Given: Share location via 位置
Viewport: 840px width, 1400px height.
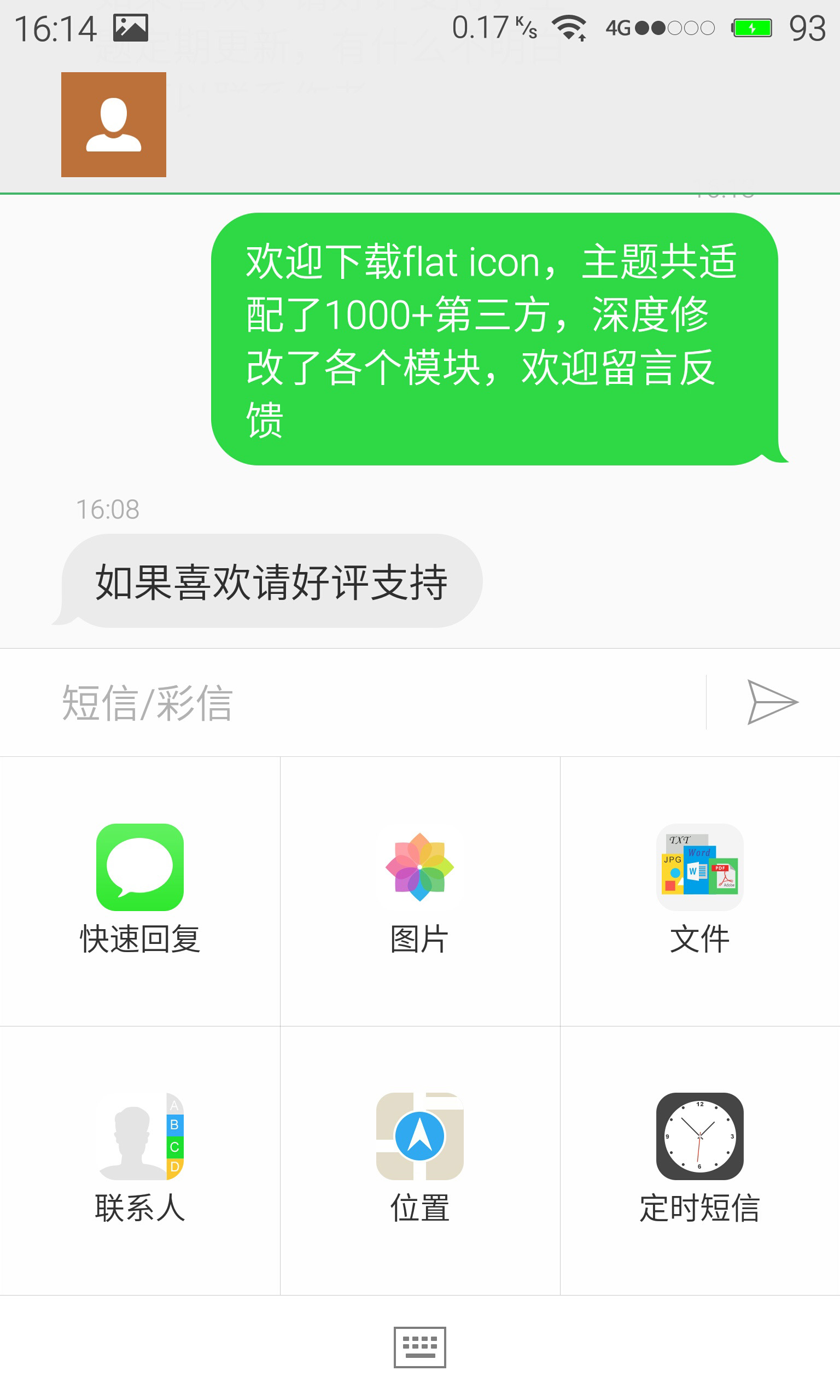Looking at the screenshot, I should click(x=419, y=1159).
